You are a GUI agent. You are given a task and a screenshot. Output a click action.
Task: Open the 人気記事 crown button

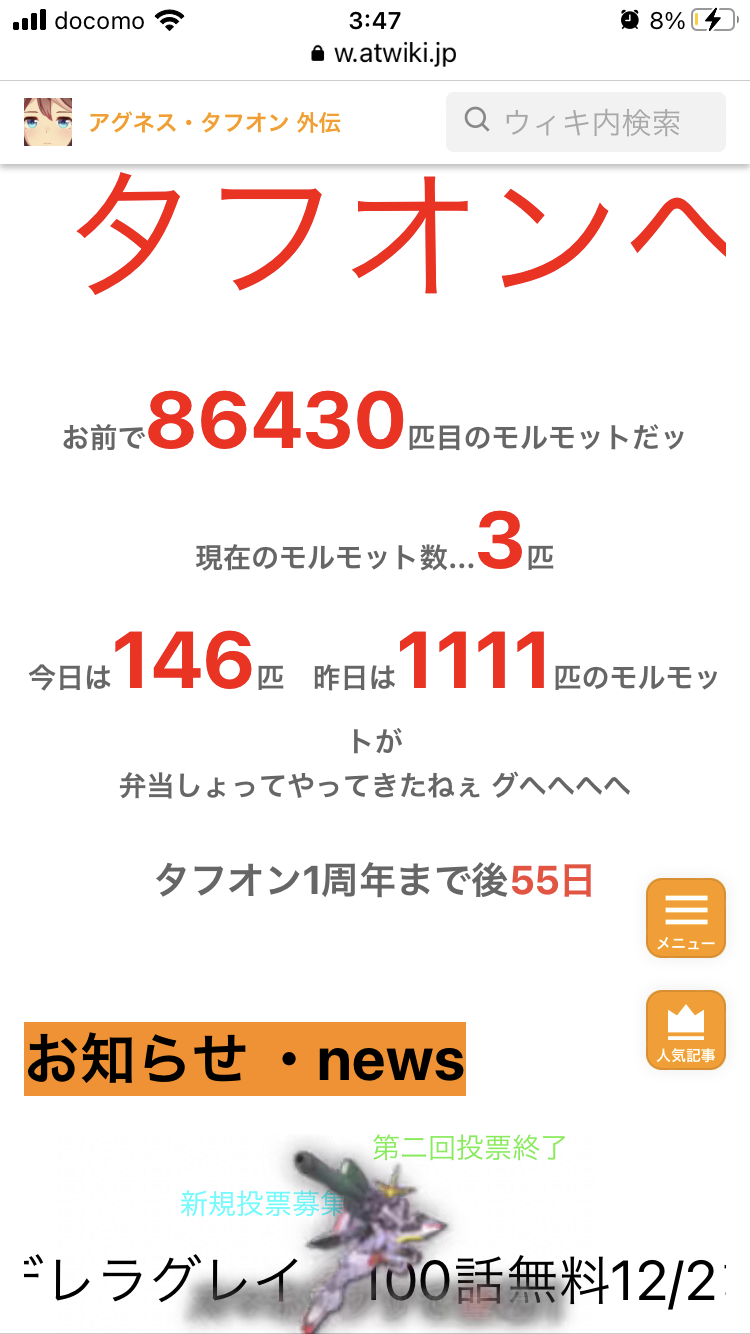click(686, 1030)
